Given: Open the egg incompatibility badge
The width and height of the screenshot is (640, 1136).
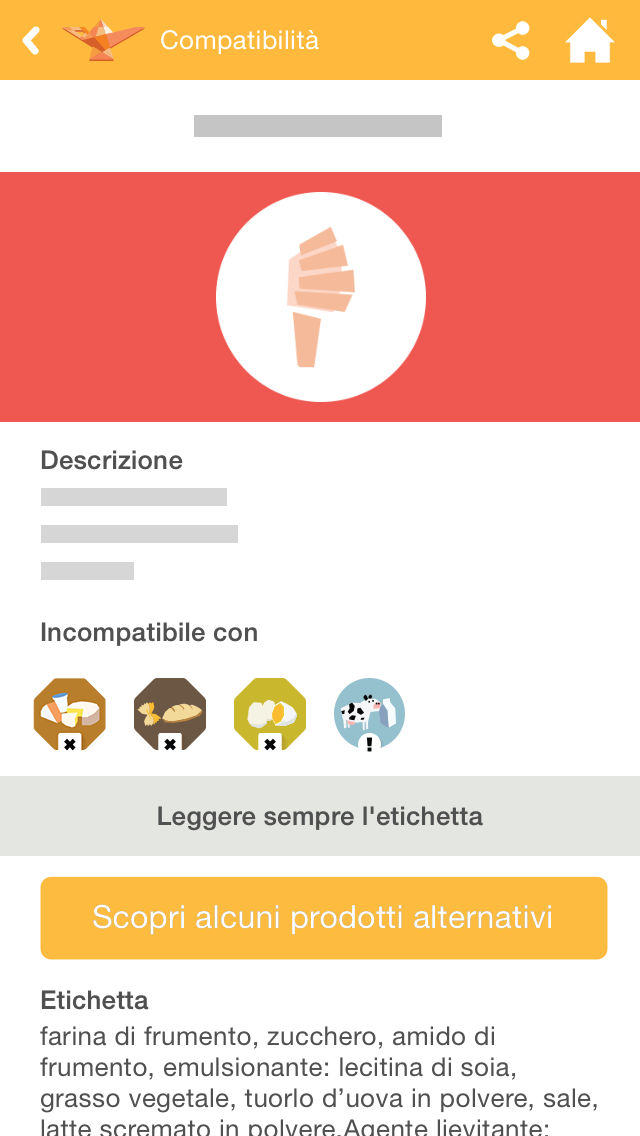Looking at the screenshot, I should coord(269,714).
